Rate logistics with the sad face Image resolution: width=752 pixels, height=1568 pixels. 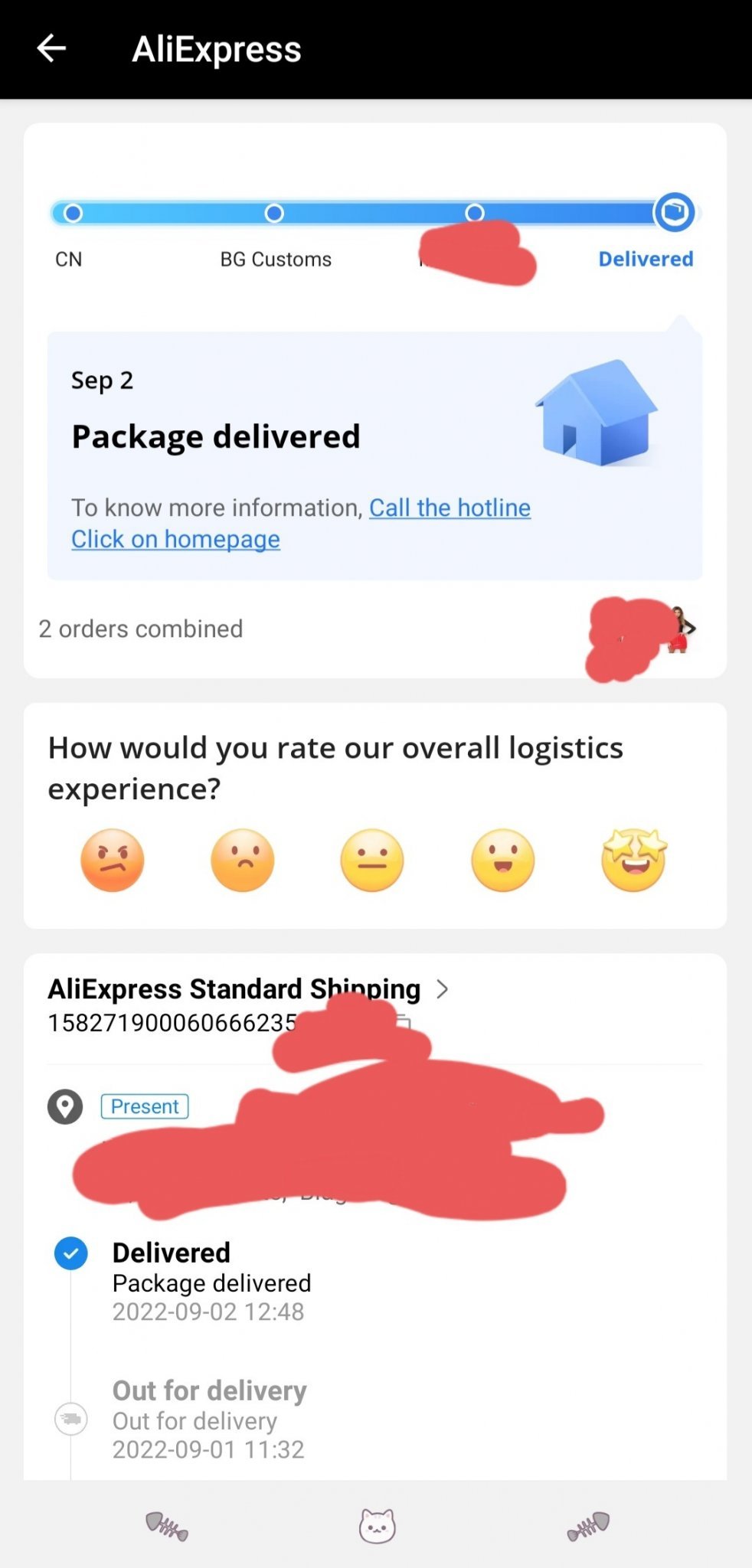pyautogui.click(x=243, y=861)
